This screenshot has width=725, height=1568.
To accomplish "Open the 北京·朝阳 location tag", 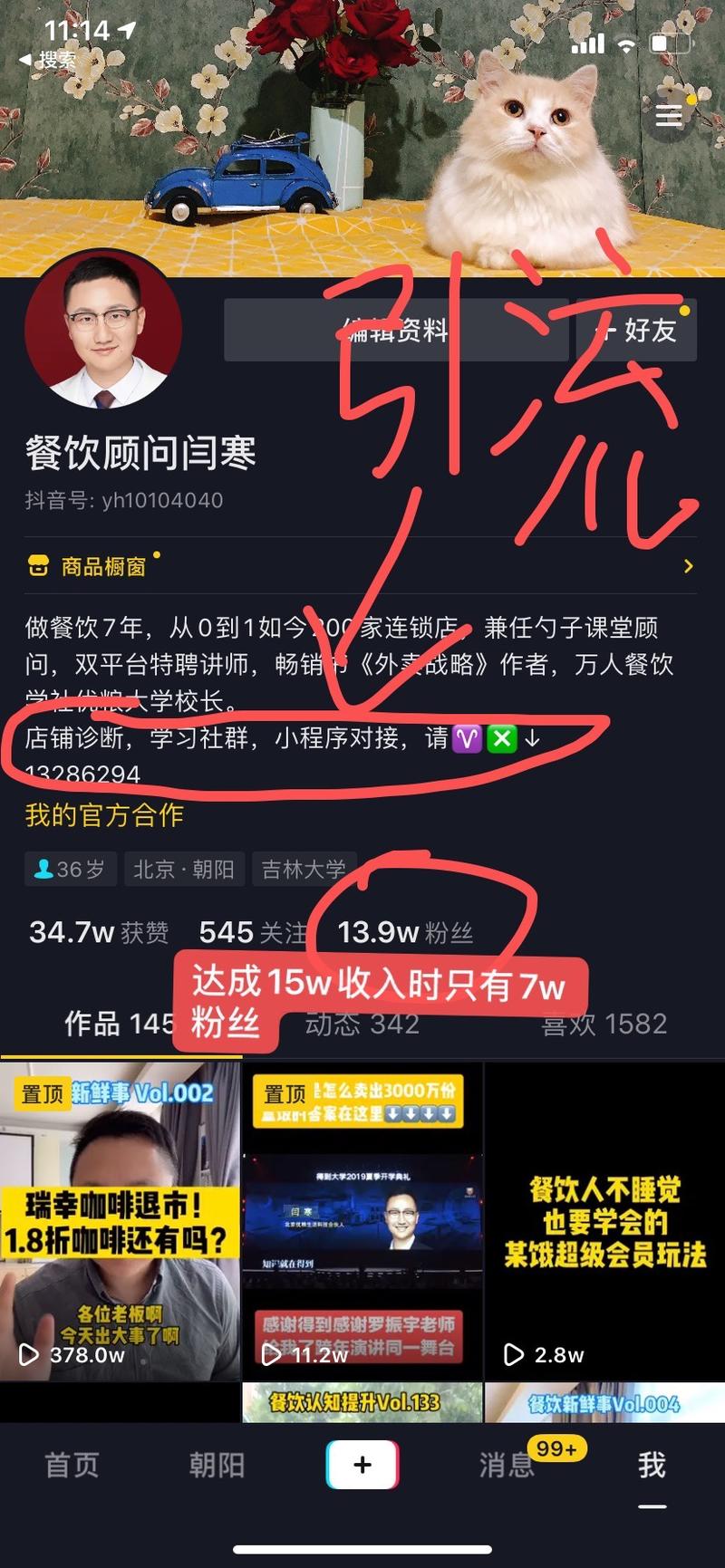I will [x=184, y=869].
